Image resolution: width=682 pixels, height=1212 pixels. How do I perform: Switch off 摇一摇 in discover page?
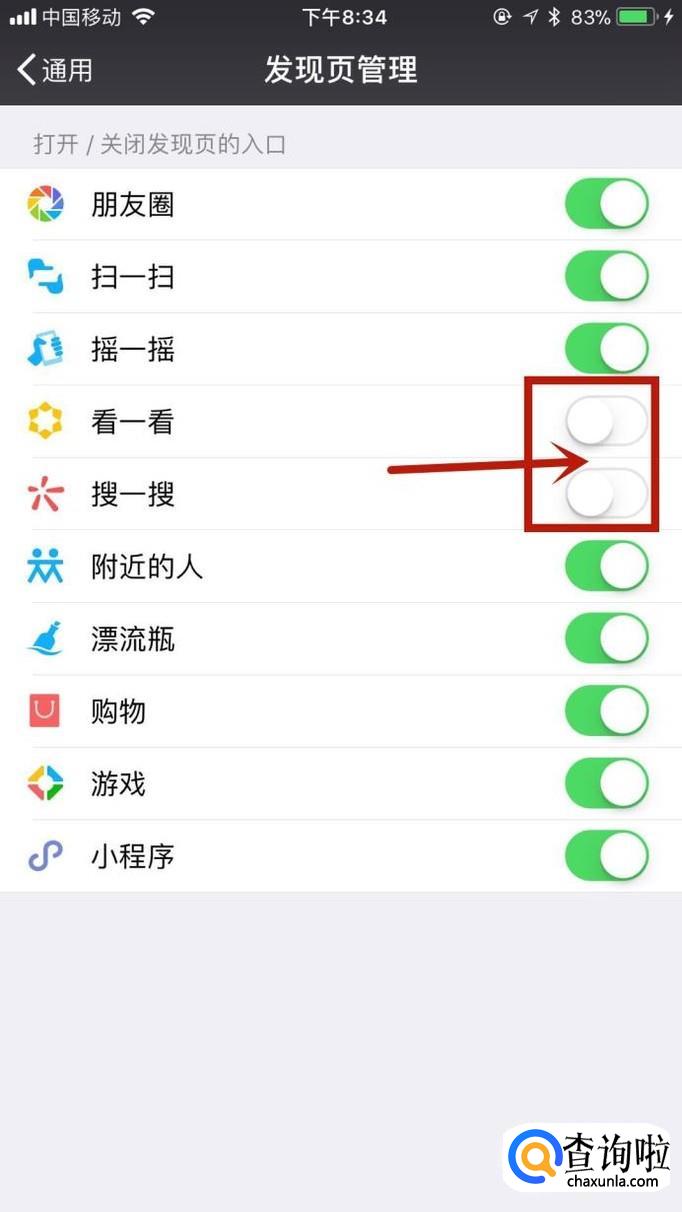(606, 349)
